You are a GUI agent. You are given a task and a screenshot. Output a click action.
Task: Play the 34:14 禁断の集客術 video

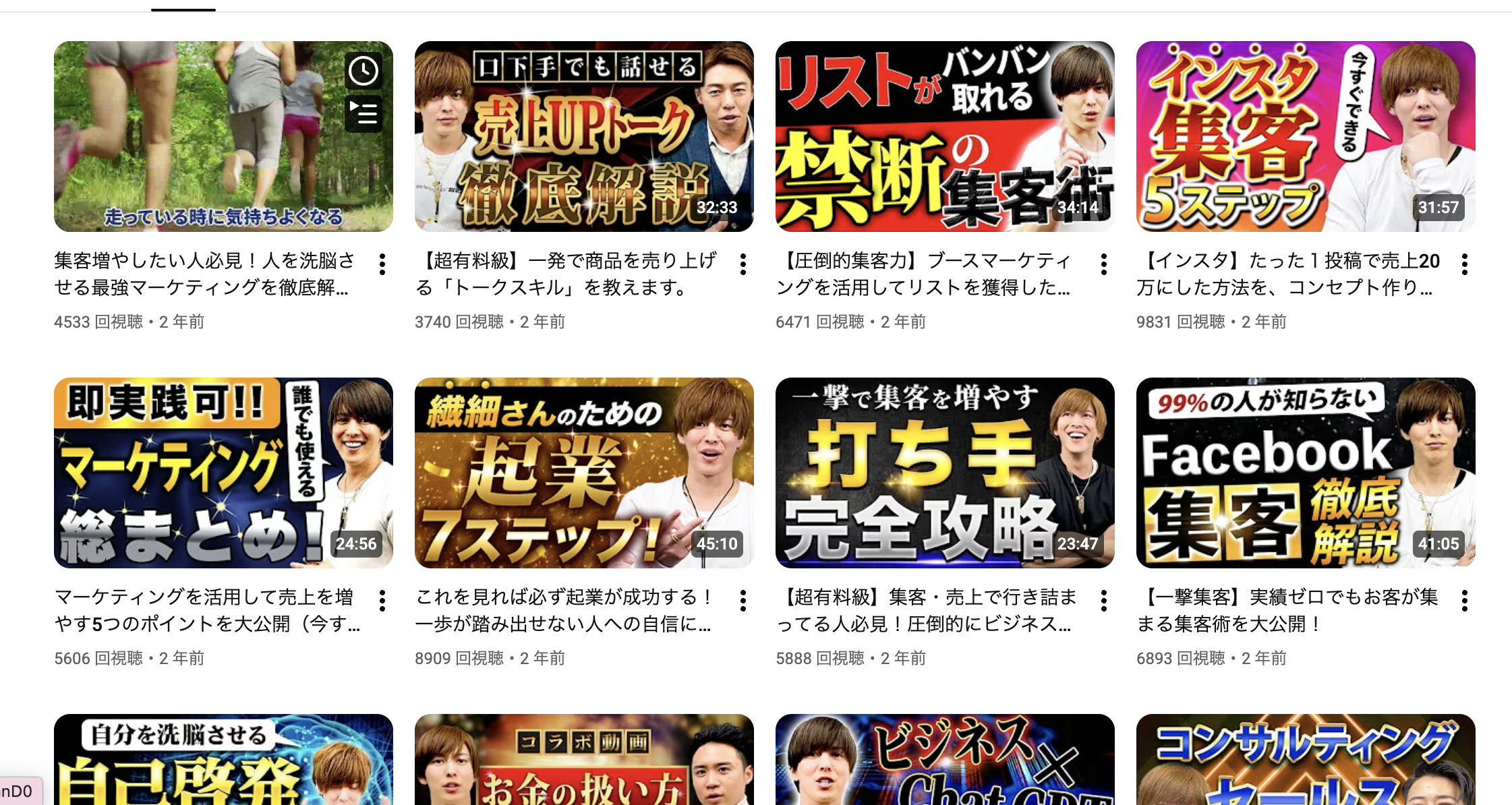point(944,136)
